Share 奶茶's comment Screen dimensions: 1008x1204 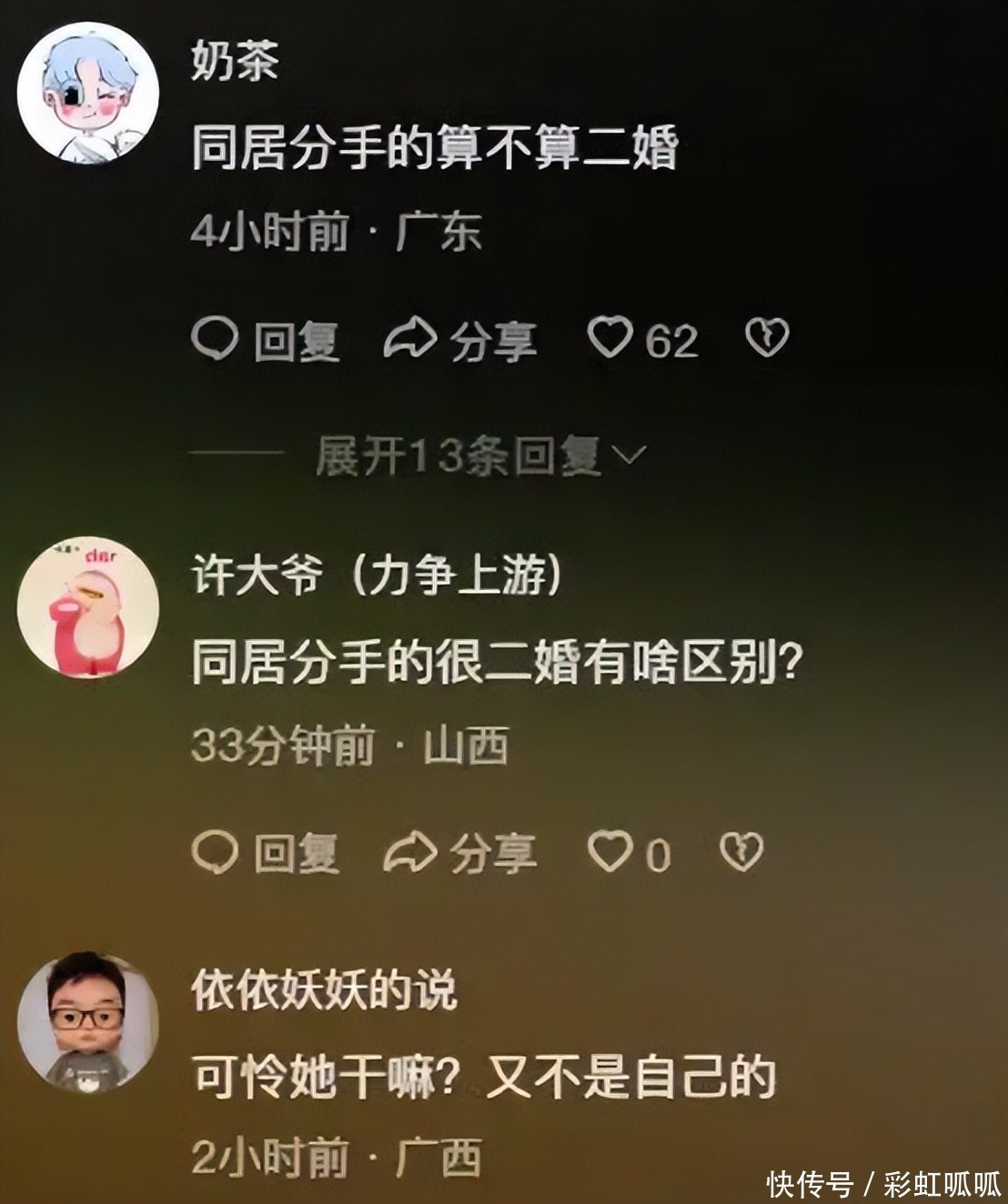tap(460, 341)
